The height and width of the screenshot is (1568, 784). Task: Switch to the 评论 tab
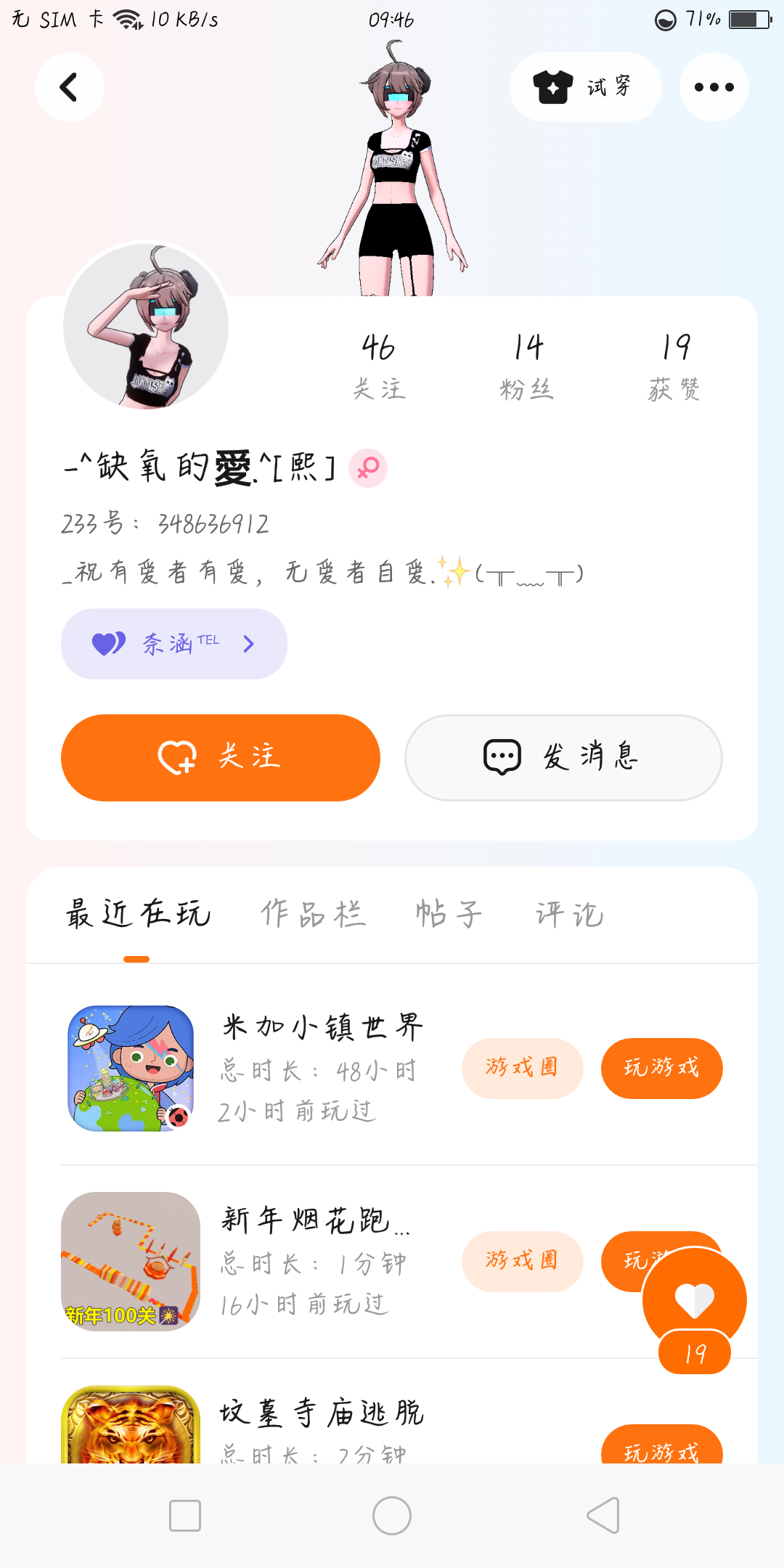(x=570, y=914)
